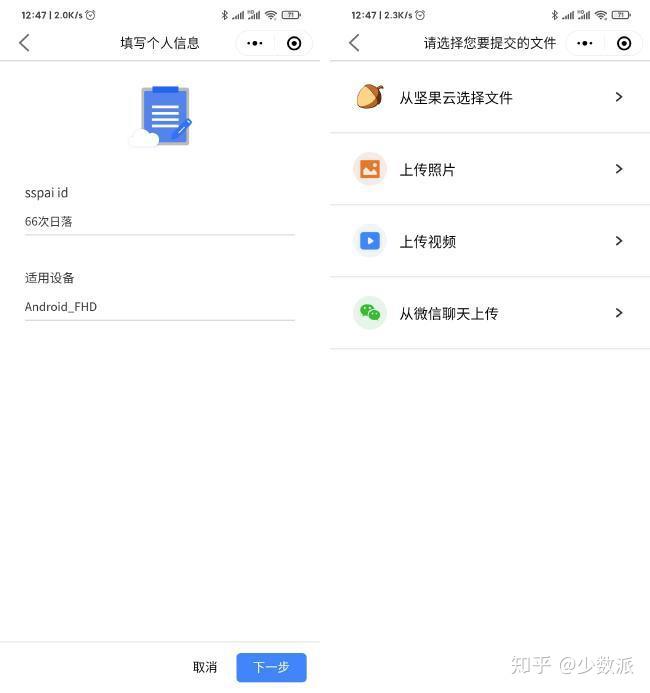The image size is (650, 693).
Task: Open the more menu on 填写个人信息 page
Action: coord(255,43)
